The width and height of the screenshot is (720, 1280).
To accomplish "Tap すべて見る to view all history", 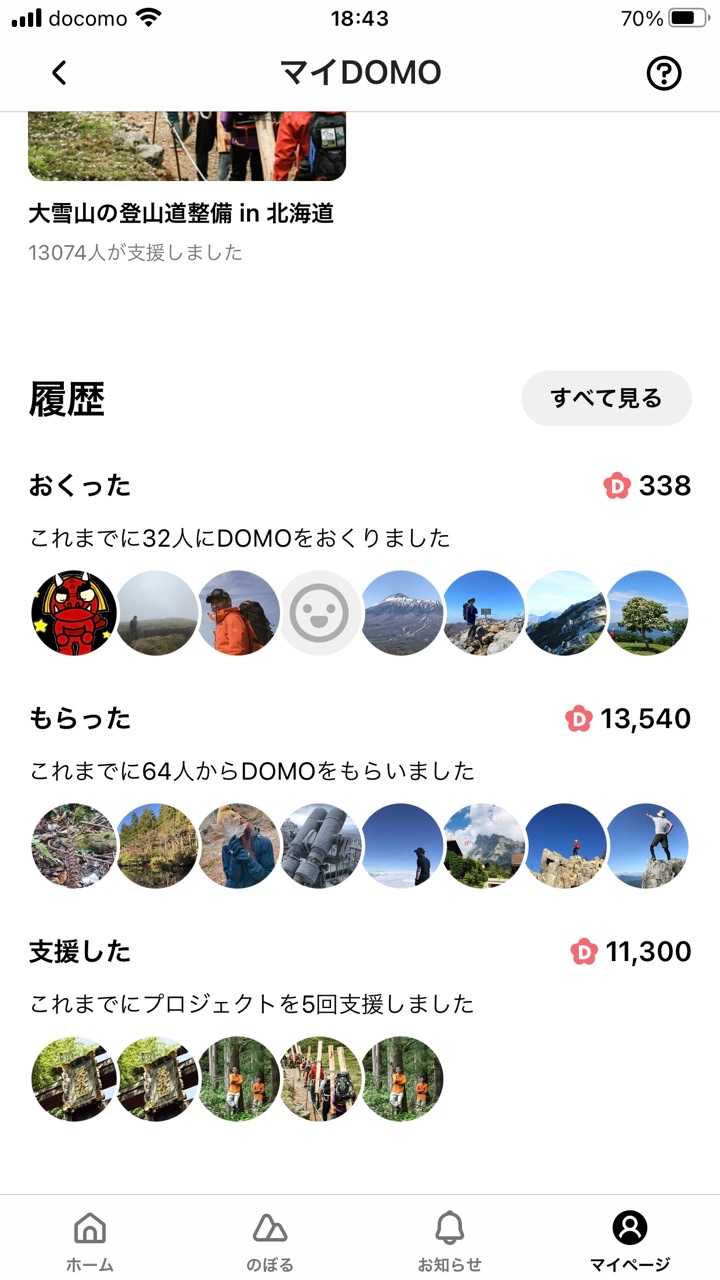I will point(606,398).
